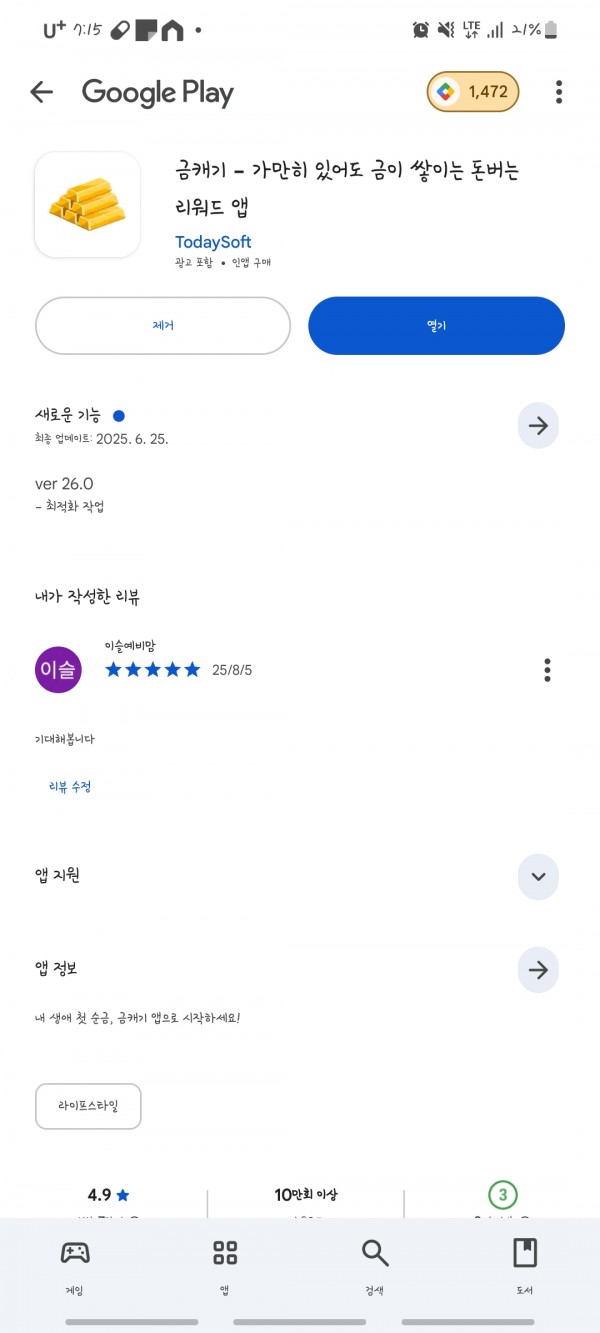The height and width of the screenshot is (1333, 600).
Task: Select the 라이프스타일 category chip
Action: (x=88, y=1106)
